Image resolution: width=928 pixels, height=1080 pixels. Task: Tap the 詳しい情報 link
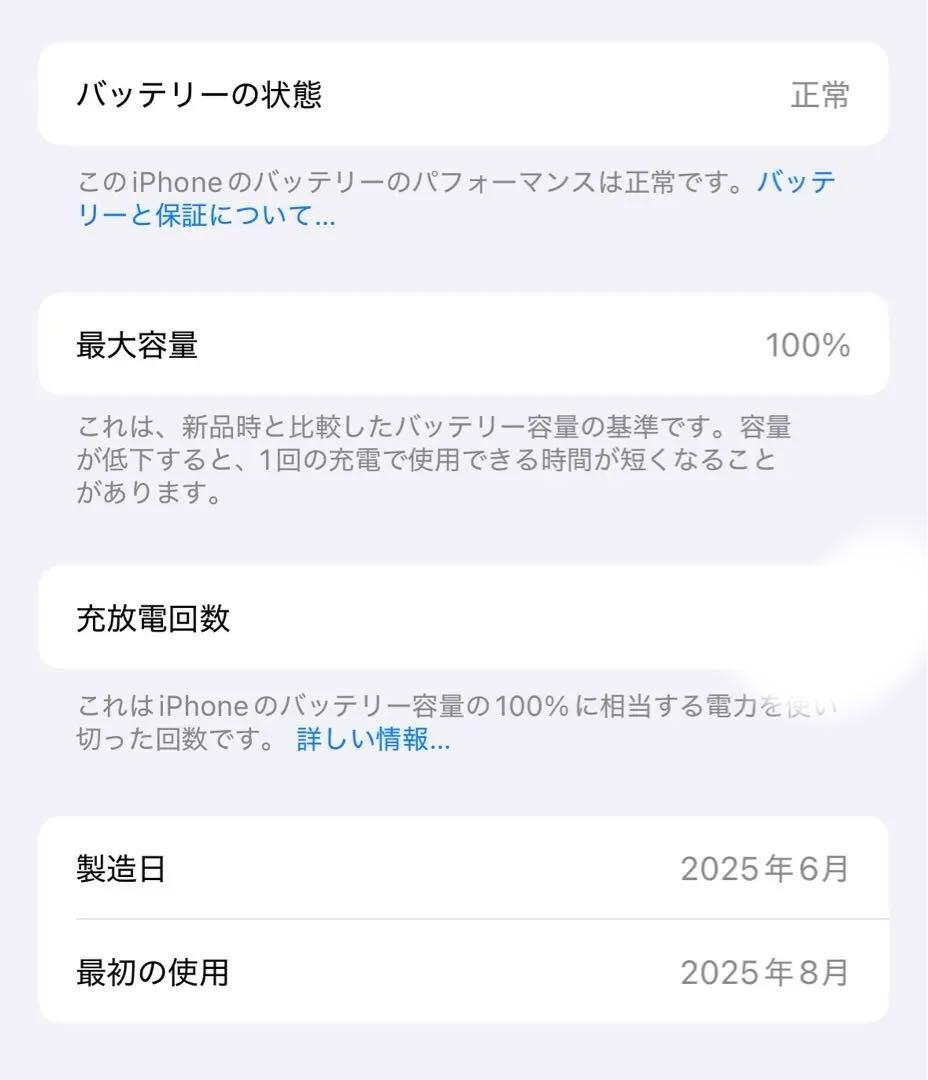point(371,740)
